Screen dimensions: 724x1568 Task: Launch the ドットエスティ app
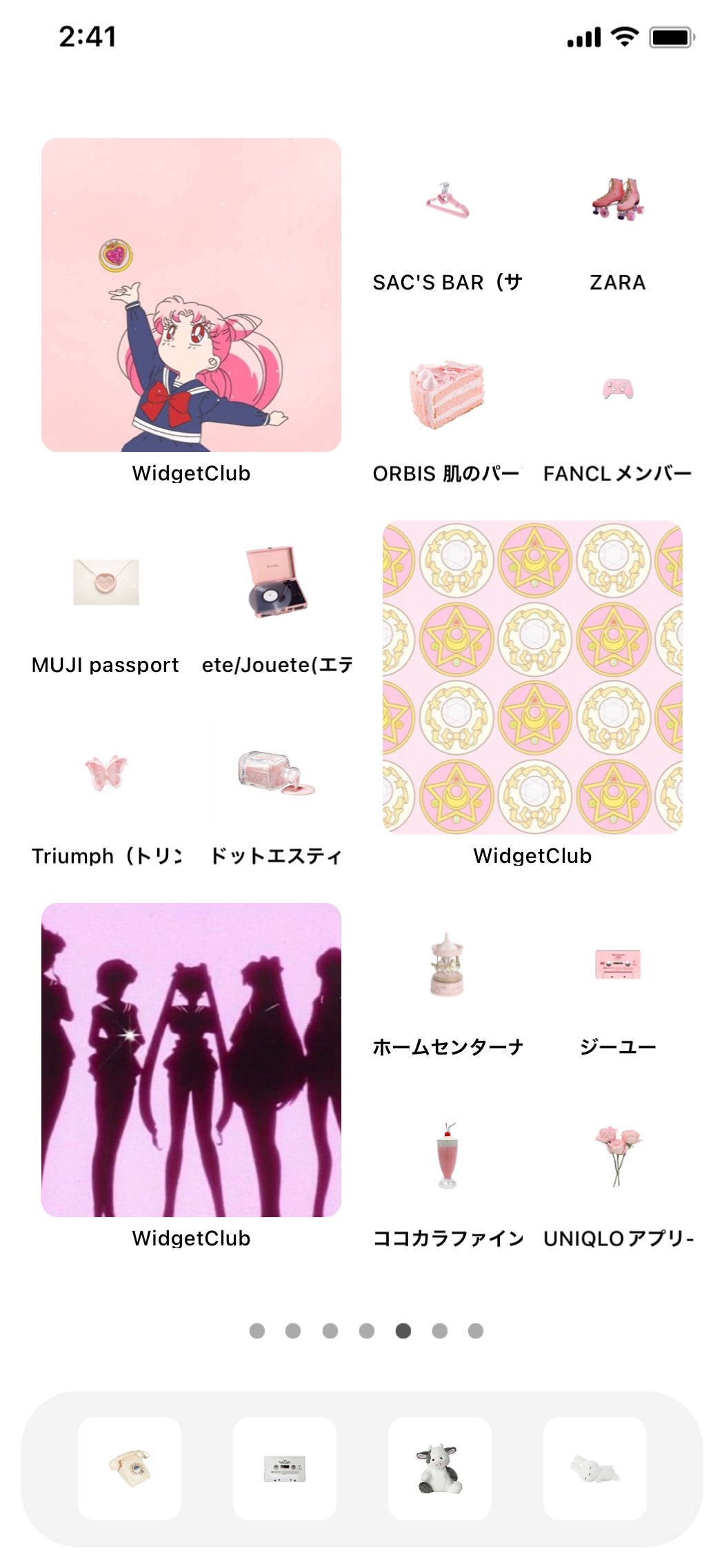coord(276,773)
